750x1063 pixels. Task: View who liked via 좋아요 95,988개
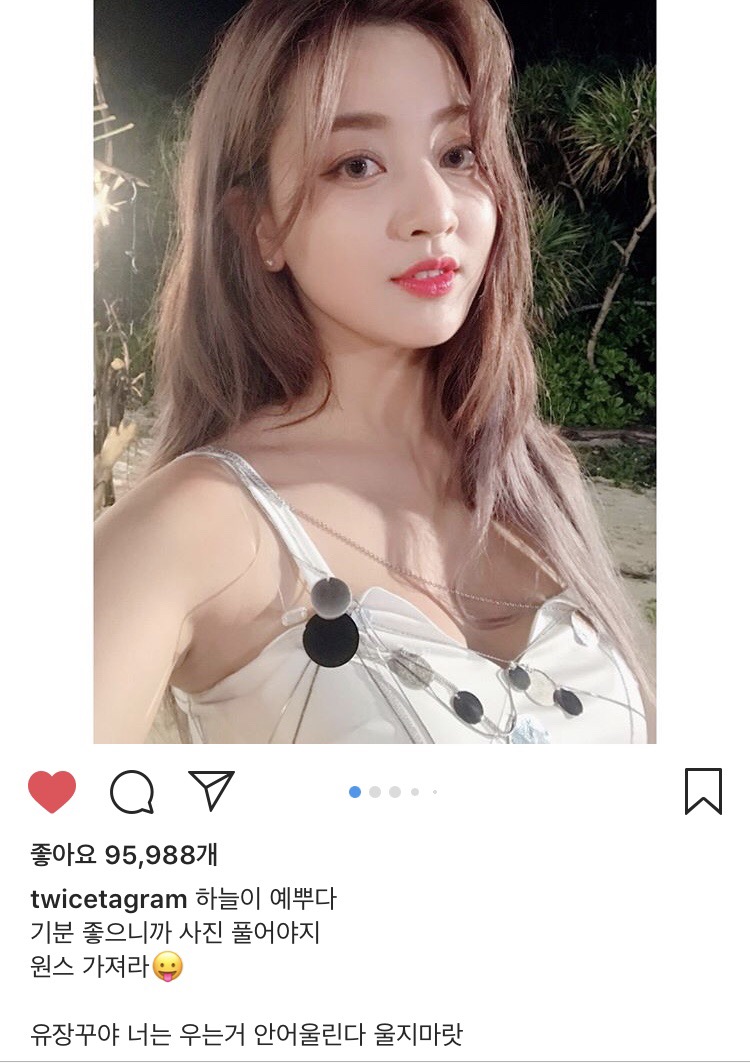pyautogui.click(x=124, y=855)
